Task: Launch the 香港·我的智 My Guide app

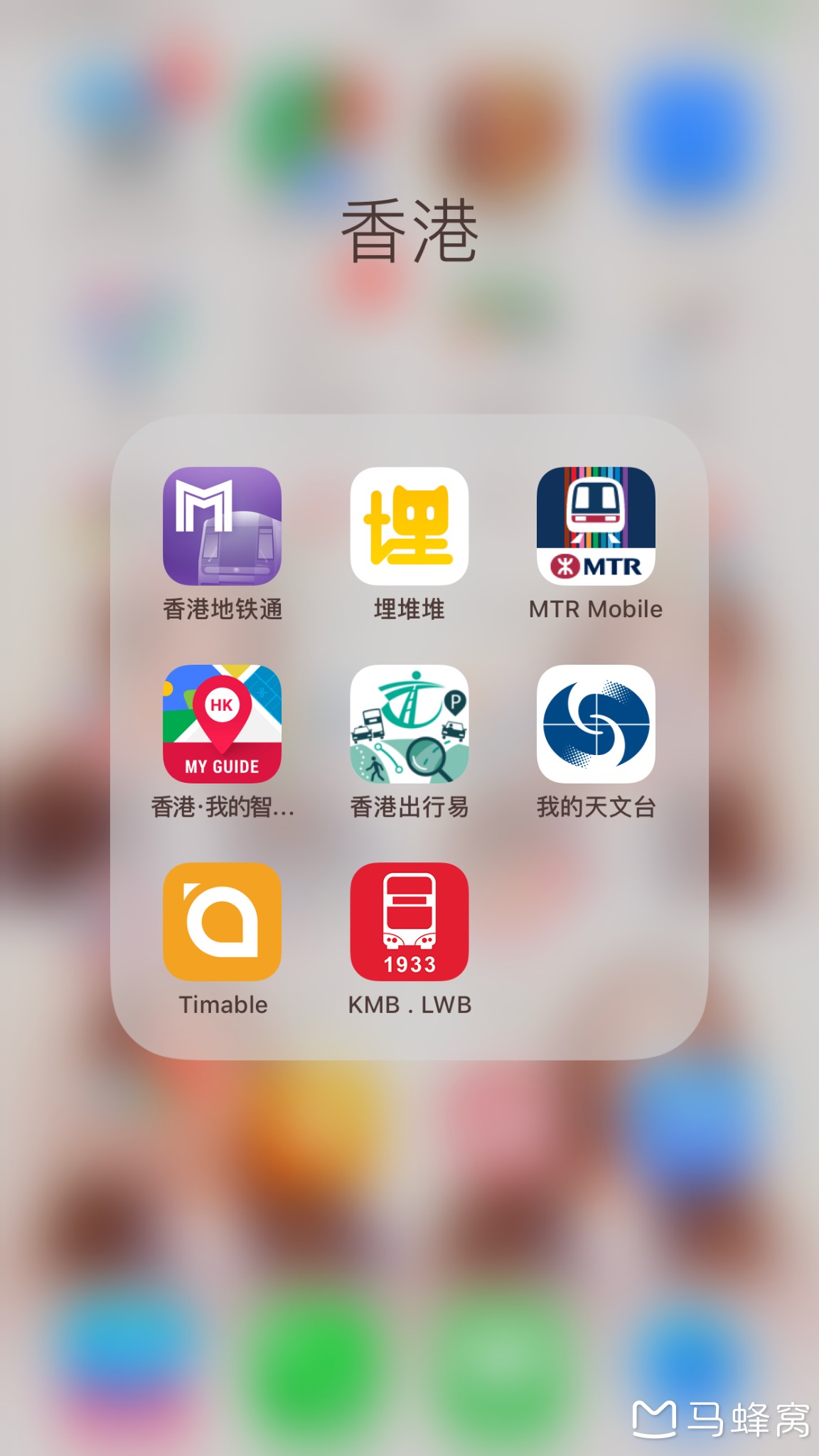Action: pyautogui.click(x=222, y=724)
